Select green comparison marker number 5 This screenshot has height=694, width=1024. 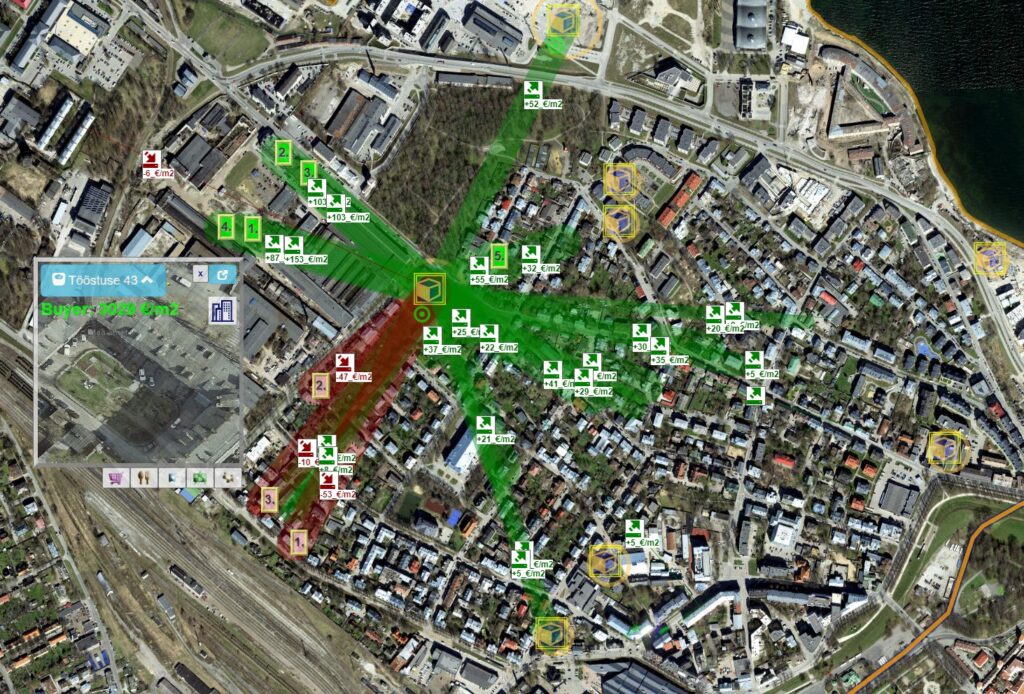499,253
